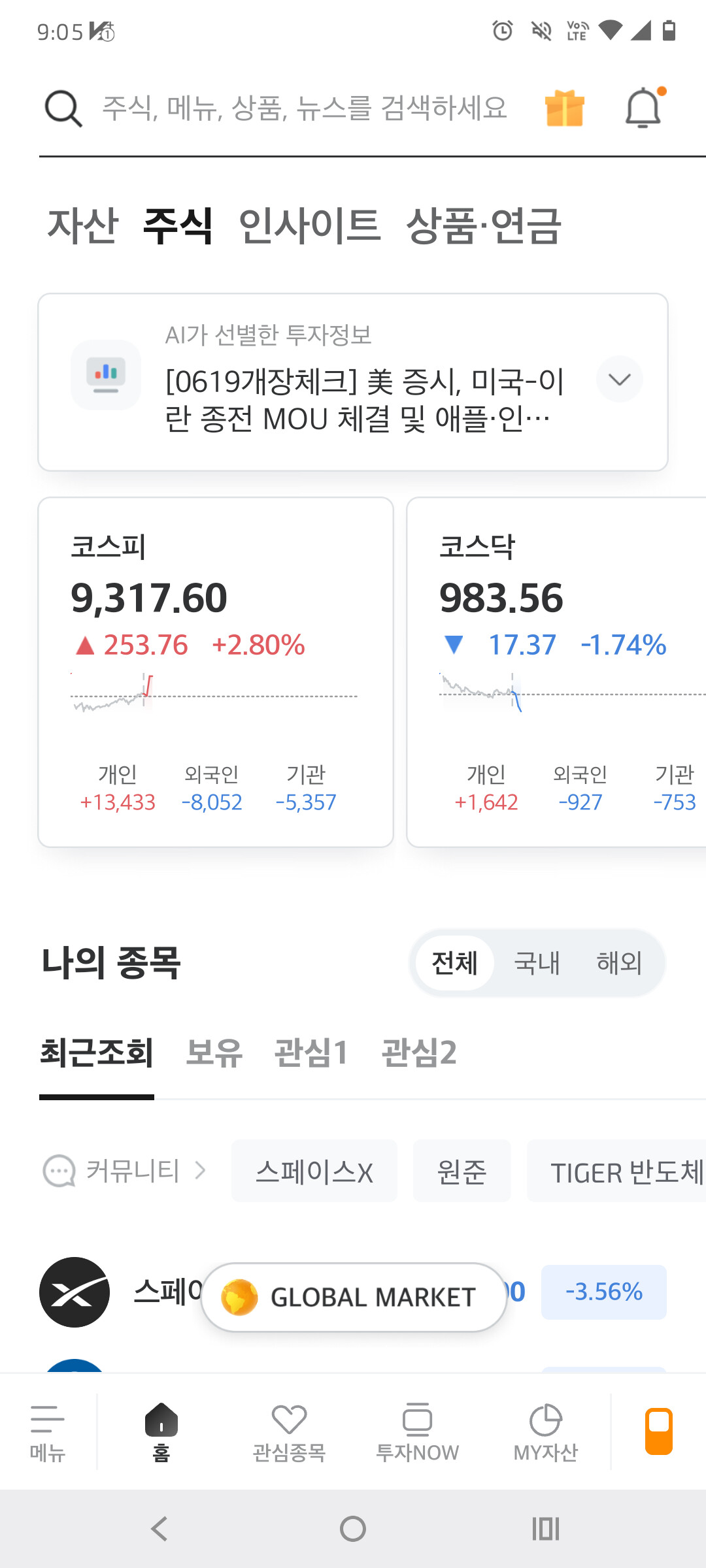Open the gift box icon

pos(565,108)
